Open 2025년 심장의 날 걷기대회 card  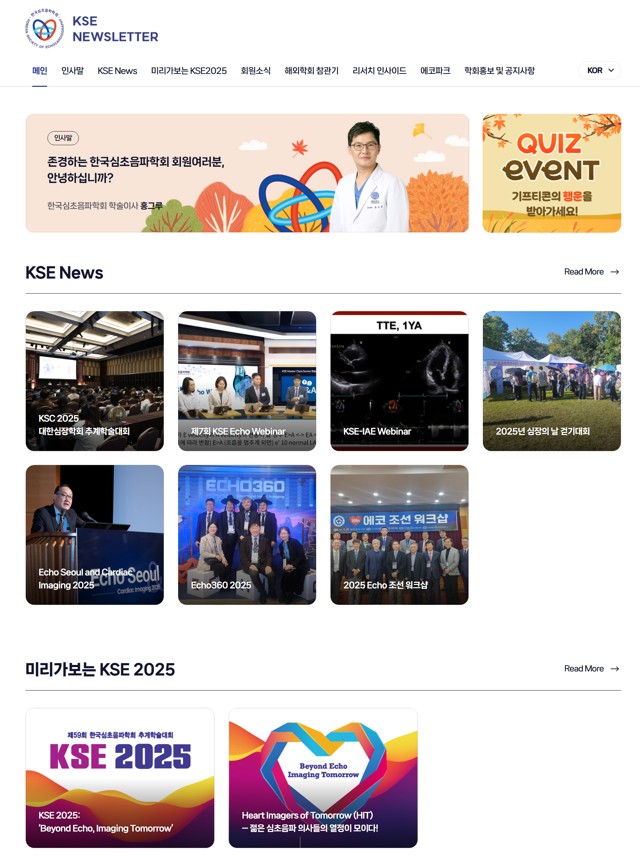tap(551, 381)
